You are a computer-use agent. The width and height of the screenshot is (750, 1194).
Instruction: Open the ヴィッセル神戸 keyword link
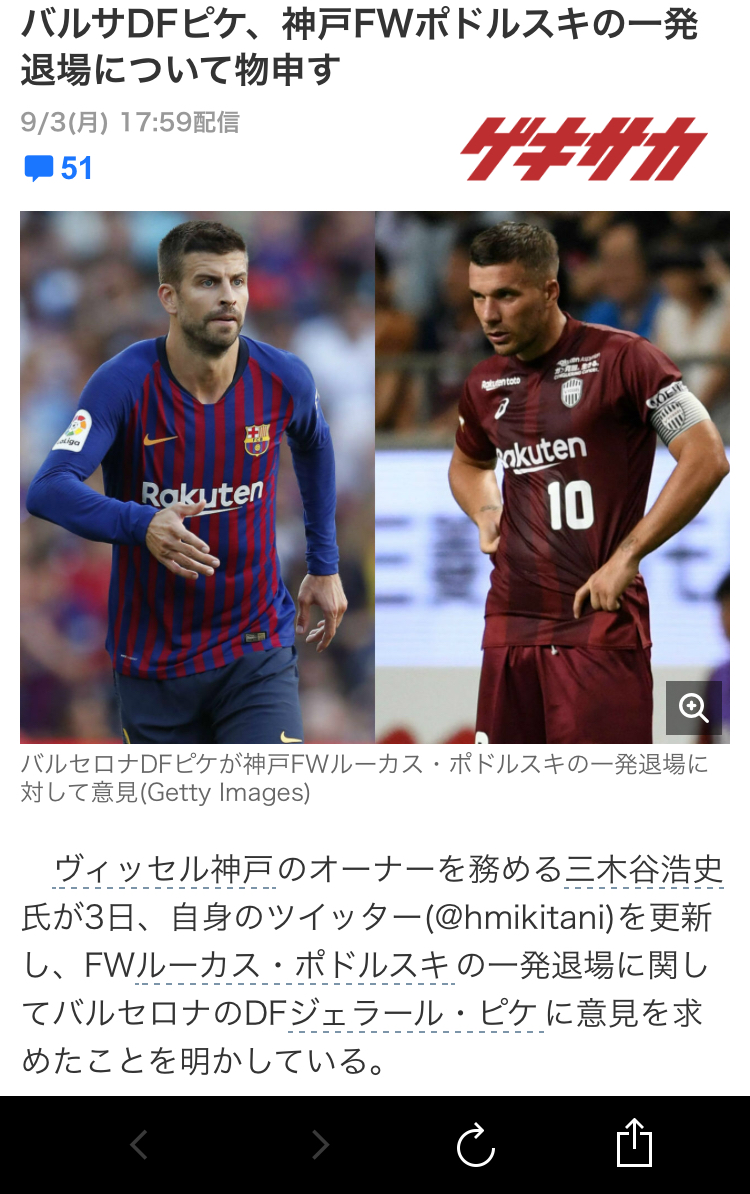163,869
